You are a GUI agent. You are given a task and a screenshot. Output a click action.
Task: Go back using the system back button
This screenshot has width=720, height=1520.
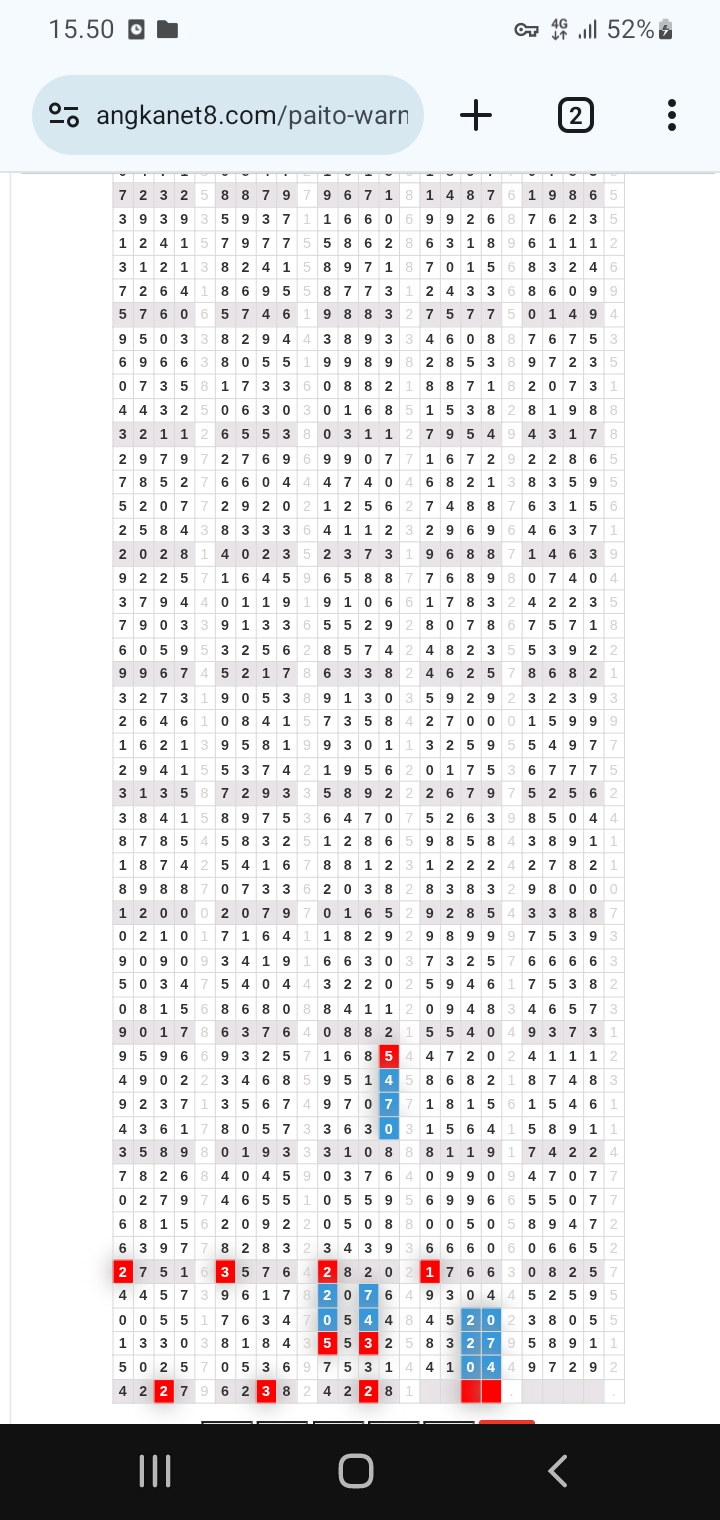coord(558,1471)
